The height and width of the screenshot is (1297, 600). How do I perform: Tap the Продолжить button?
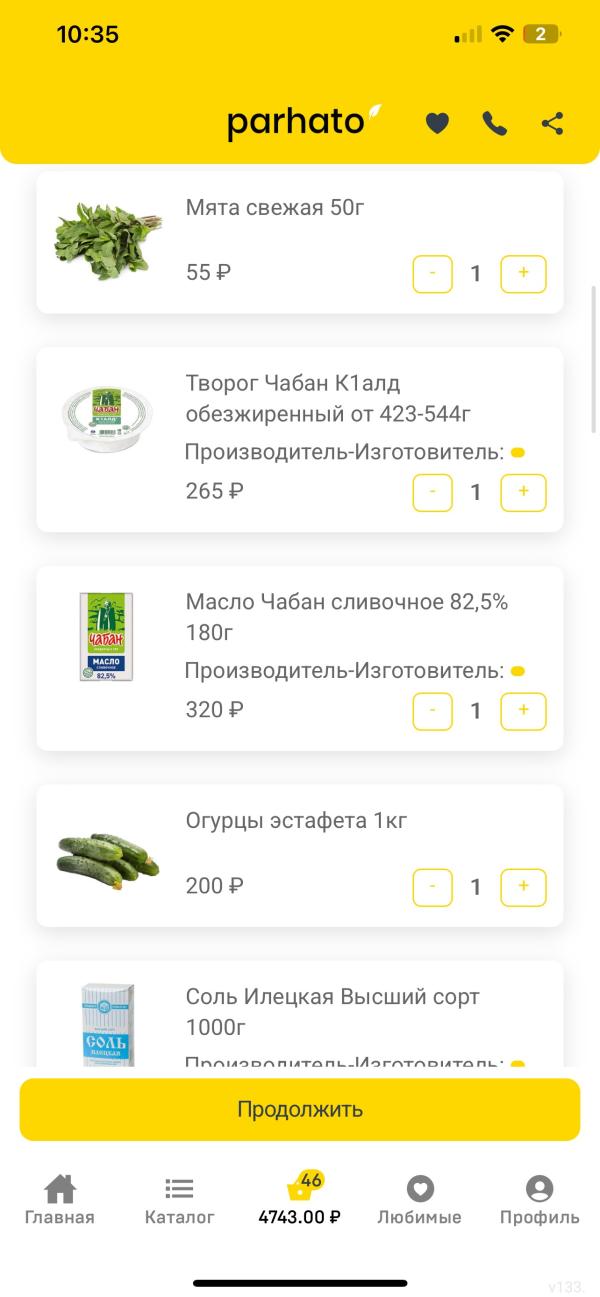[x=300, y=1109]
